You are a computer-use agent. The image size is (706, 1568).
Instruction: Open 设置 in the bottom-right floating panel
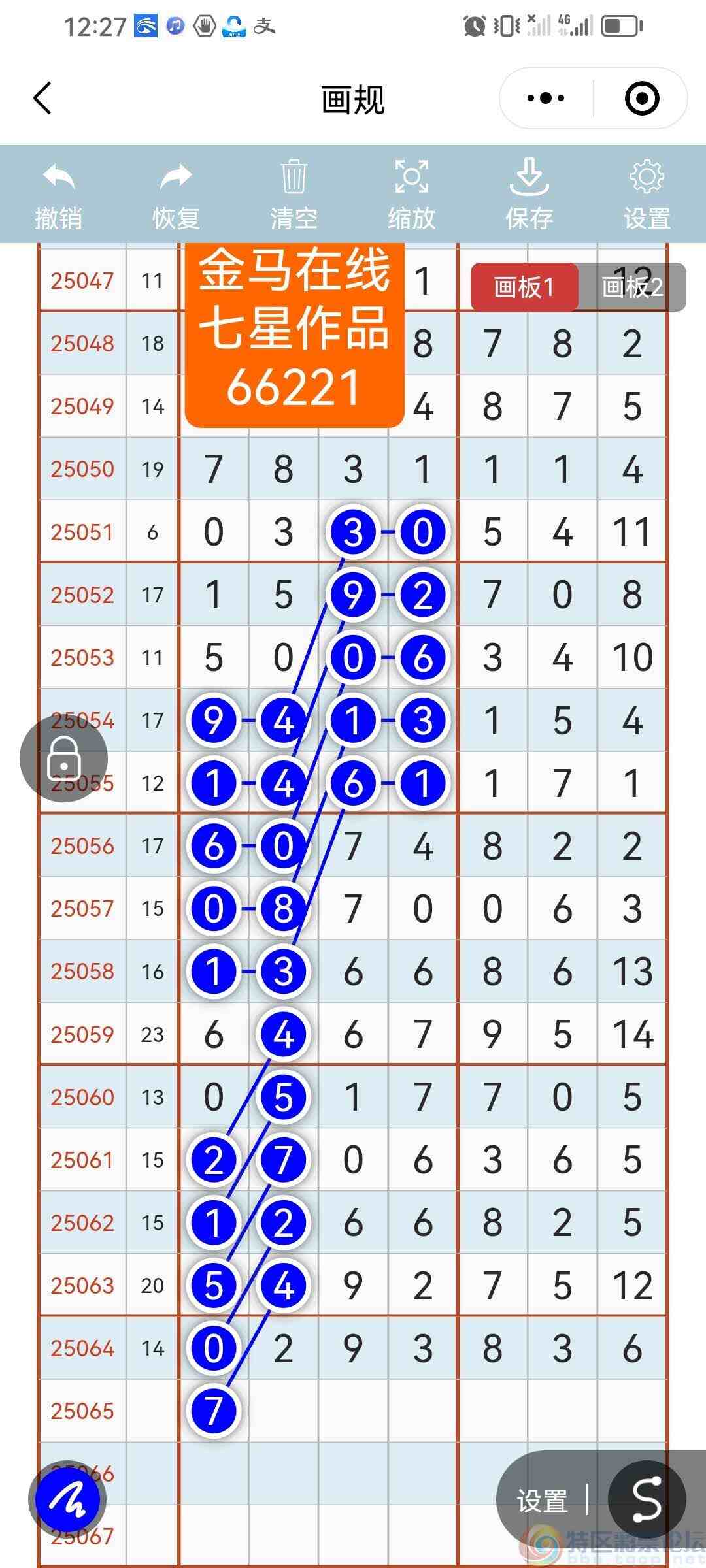pos(542,1501)
